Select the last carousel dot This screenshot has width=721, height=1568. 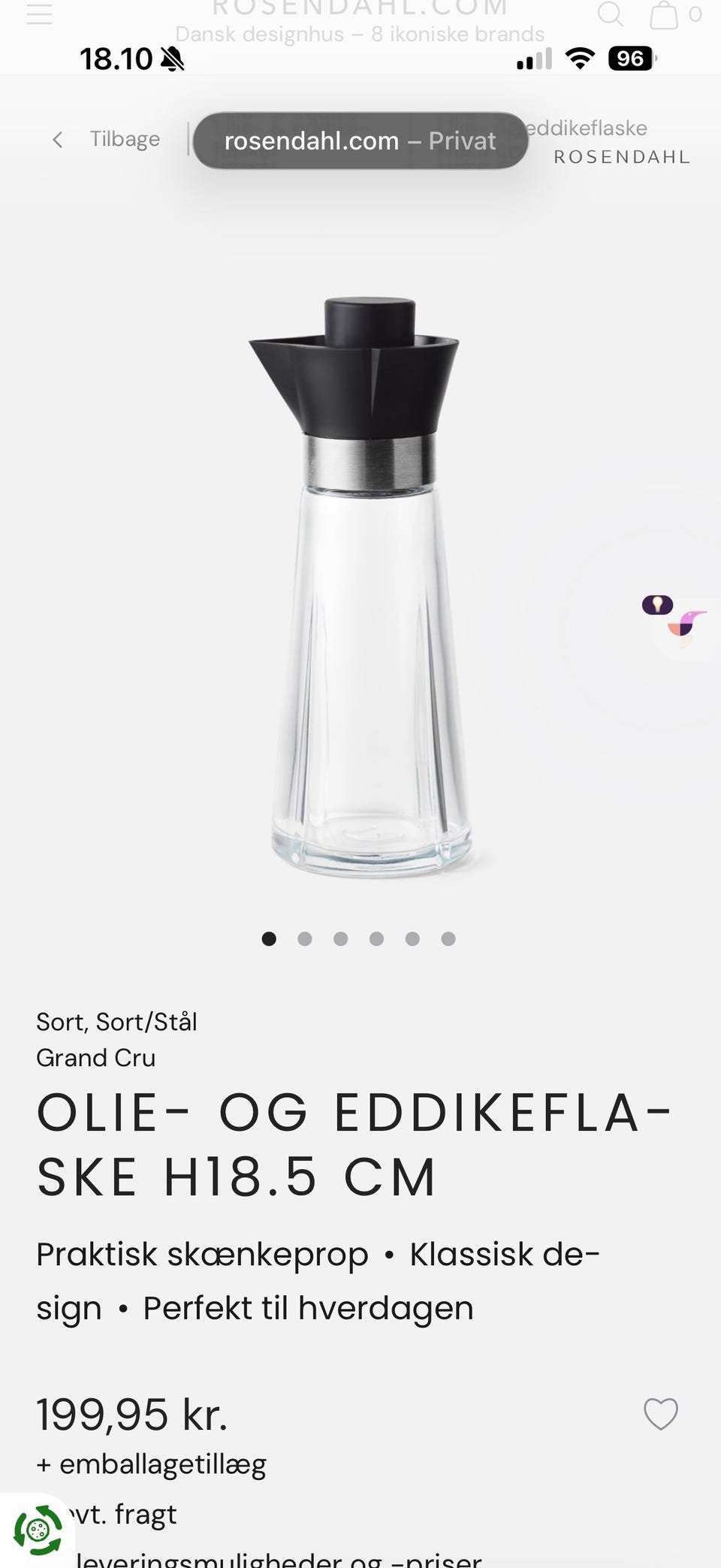point(448,938)
